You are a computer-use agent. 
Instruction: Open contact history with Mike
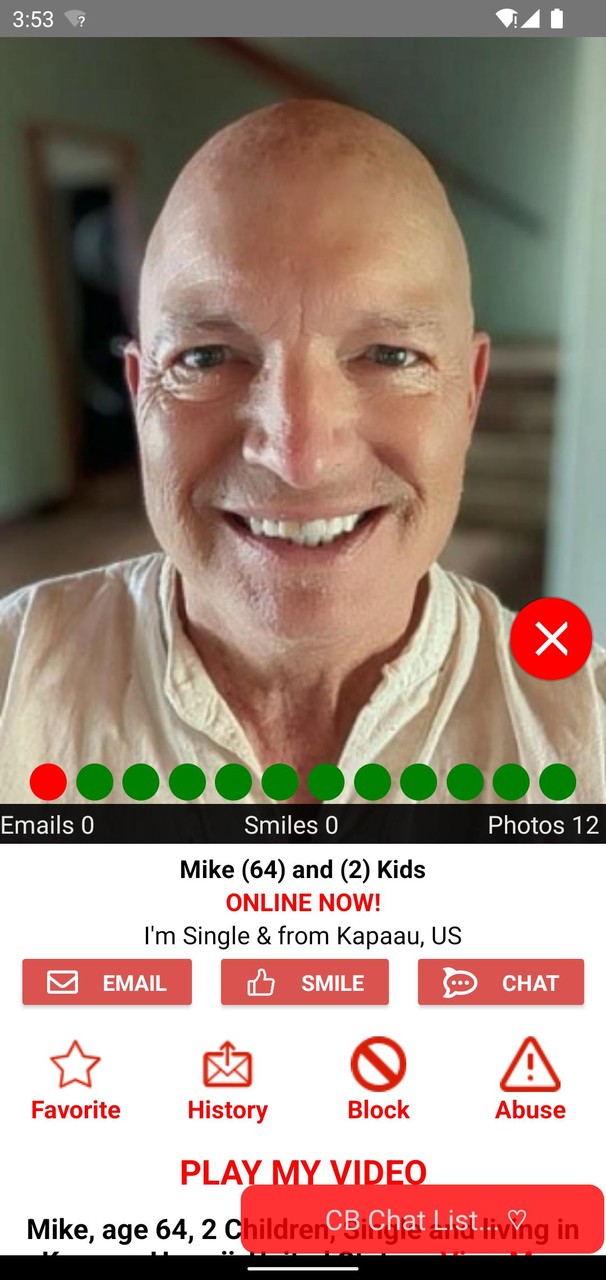[x=227, y=1080]
